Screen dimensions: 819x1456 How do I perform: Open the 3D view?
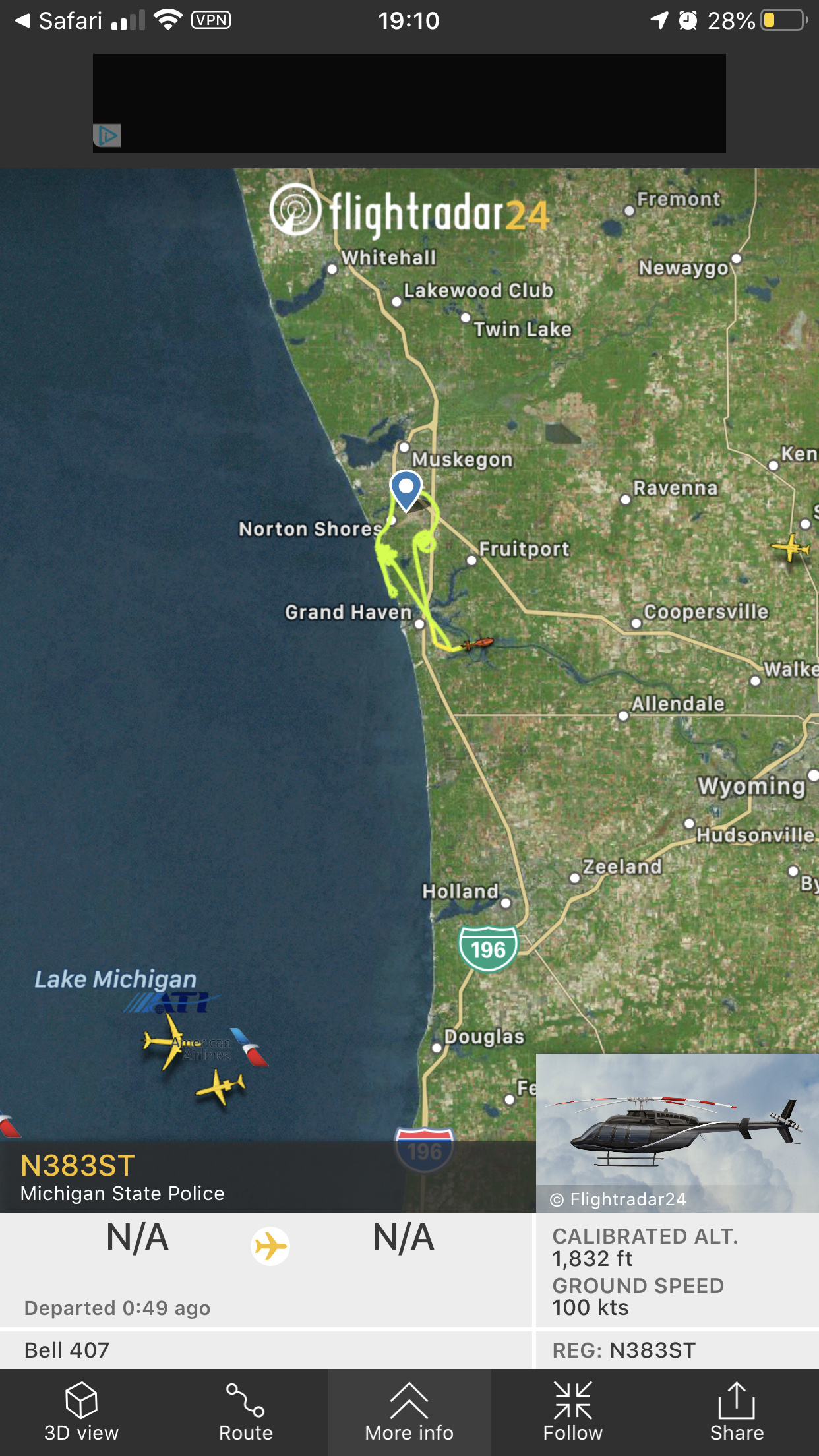coord(81,1412)
